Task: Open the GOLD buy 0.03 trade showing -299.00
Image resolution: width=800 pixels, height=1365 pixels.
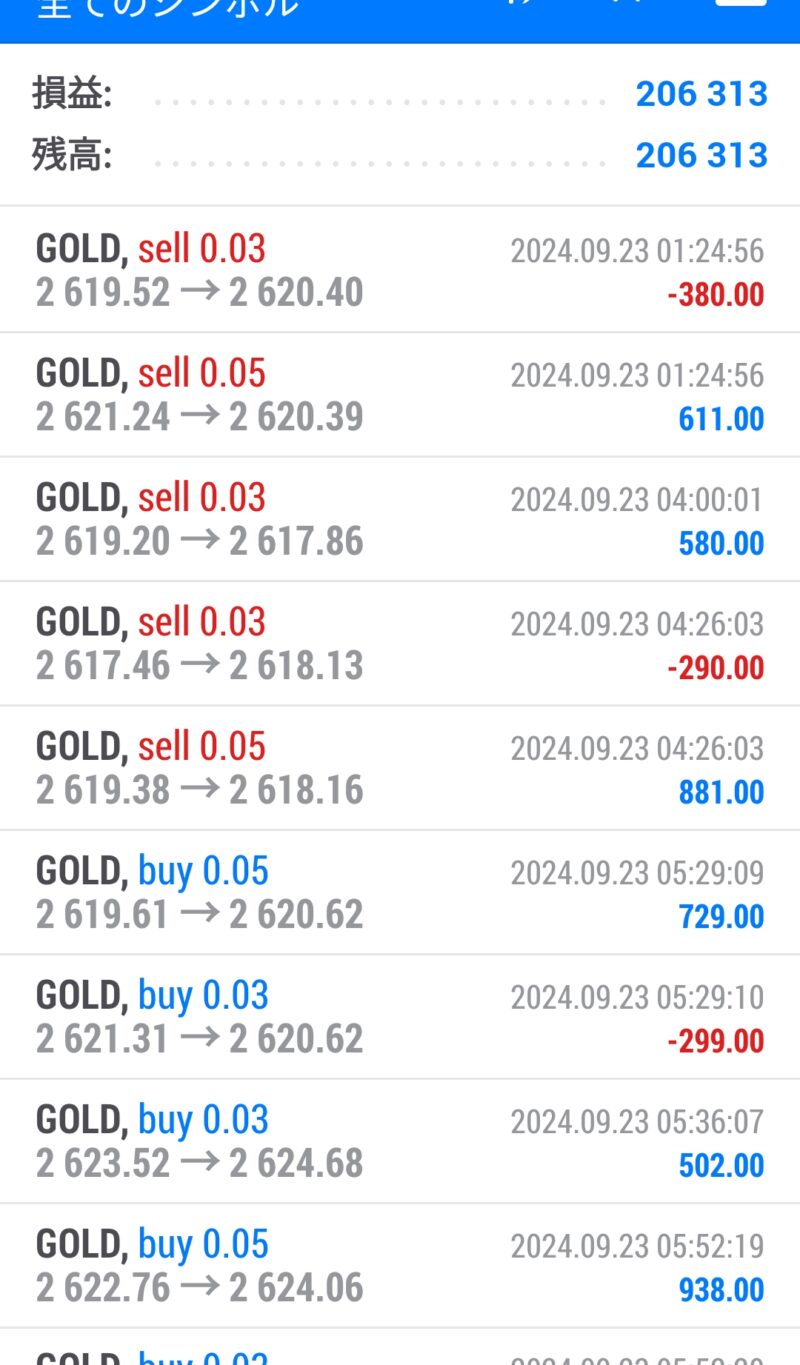Action: point(400,1017)
